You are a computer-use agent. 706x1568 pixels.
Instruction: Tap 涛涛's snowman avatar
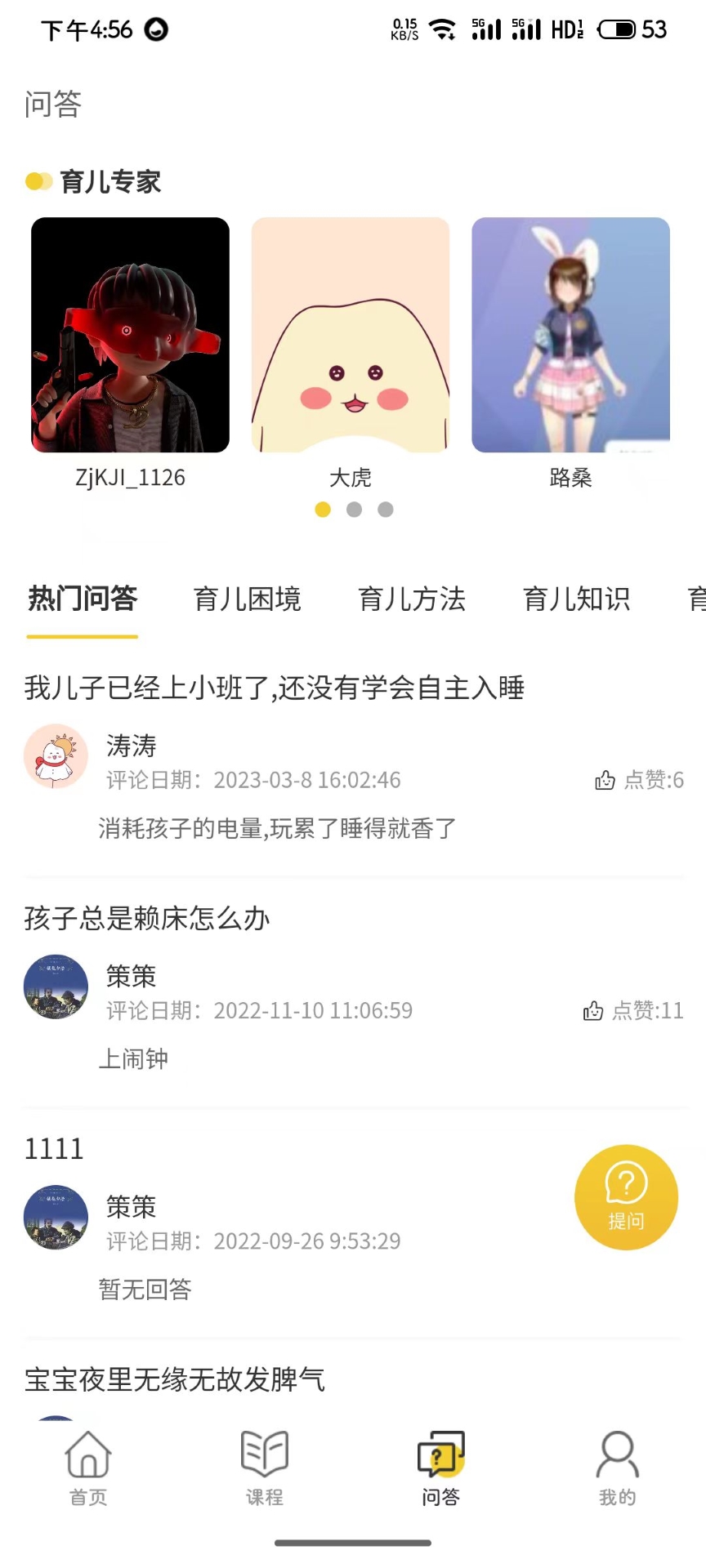55,755
